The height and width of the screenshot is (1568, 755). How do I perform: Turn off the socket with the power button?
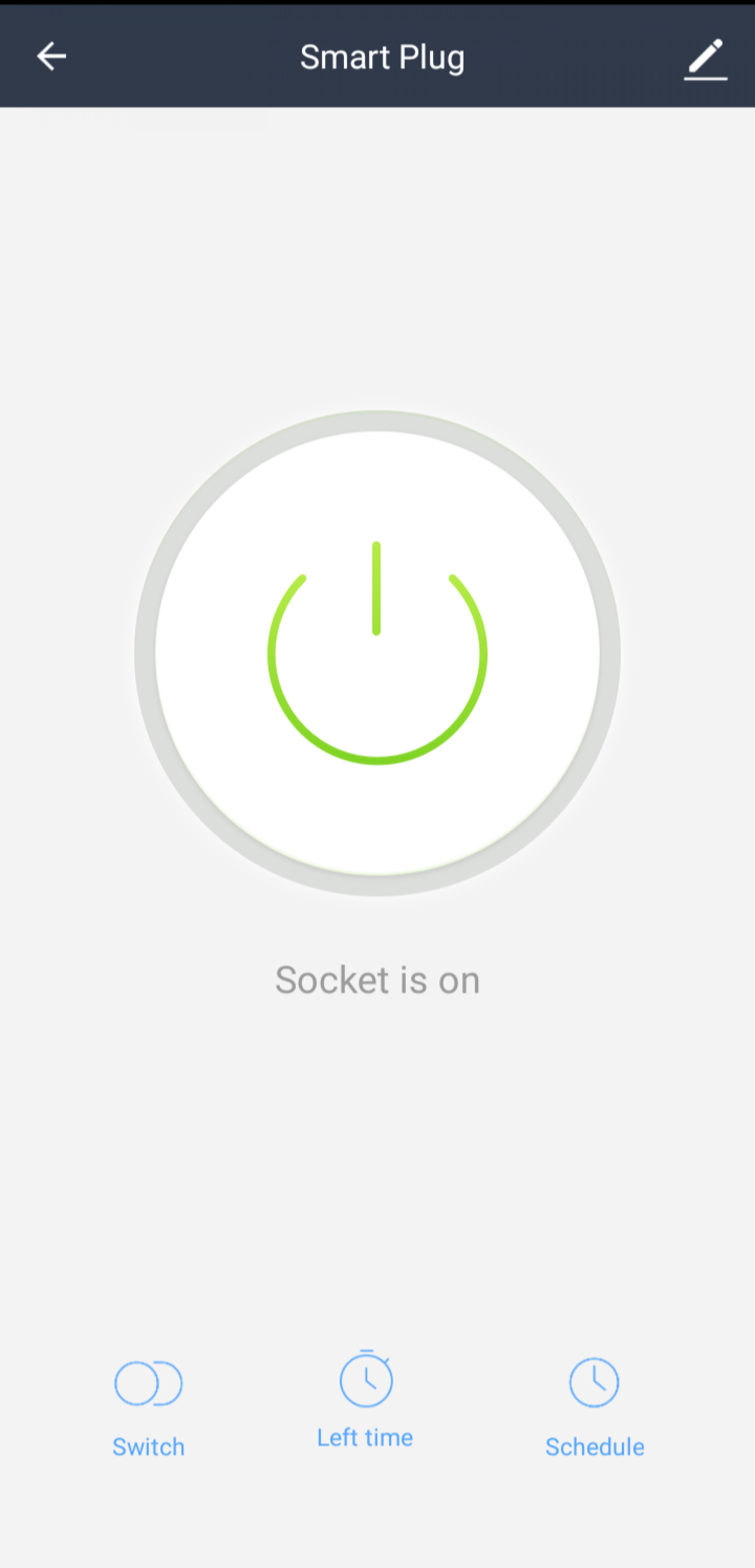[377, 653]
